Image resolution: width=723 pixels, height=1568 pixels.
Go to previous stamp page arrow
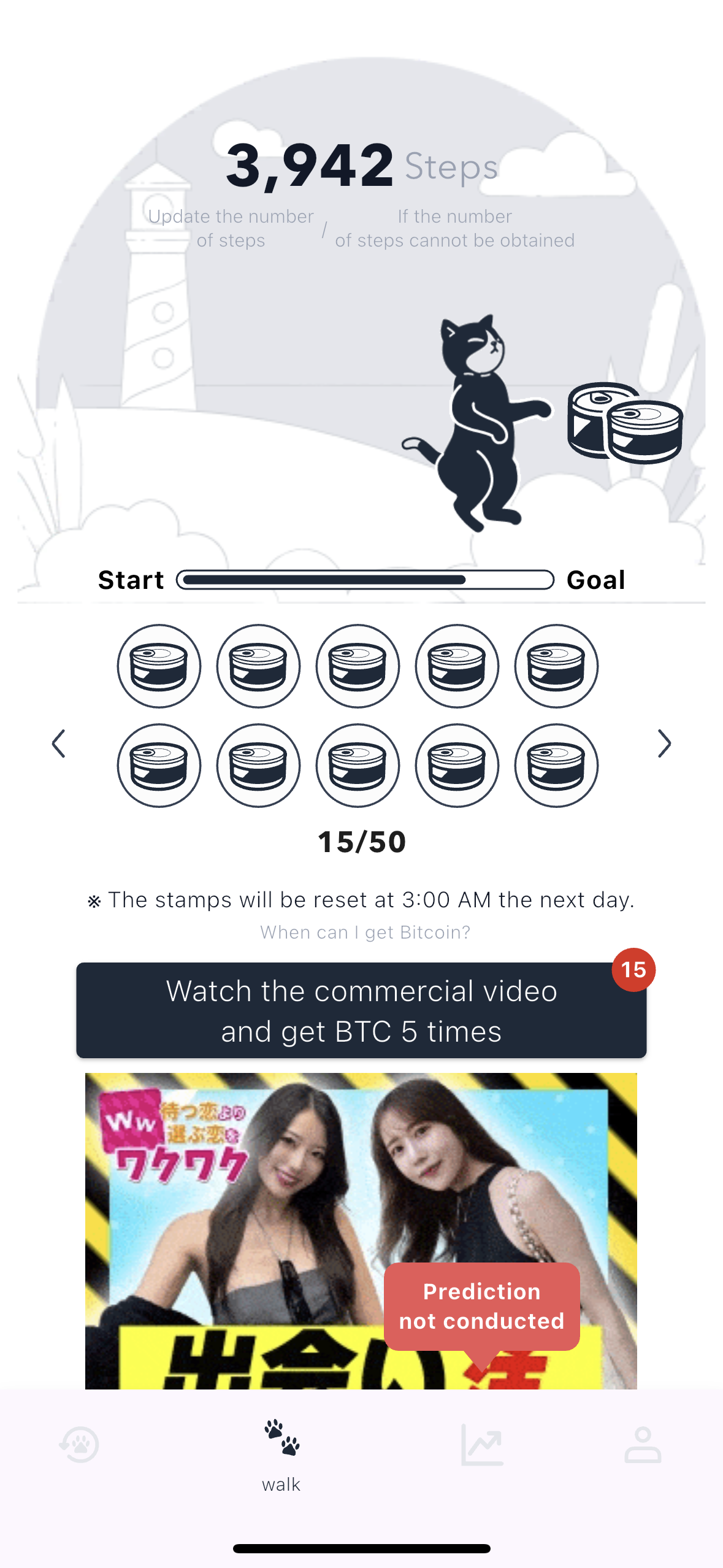click(59, 744)
